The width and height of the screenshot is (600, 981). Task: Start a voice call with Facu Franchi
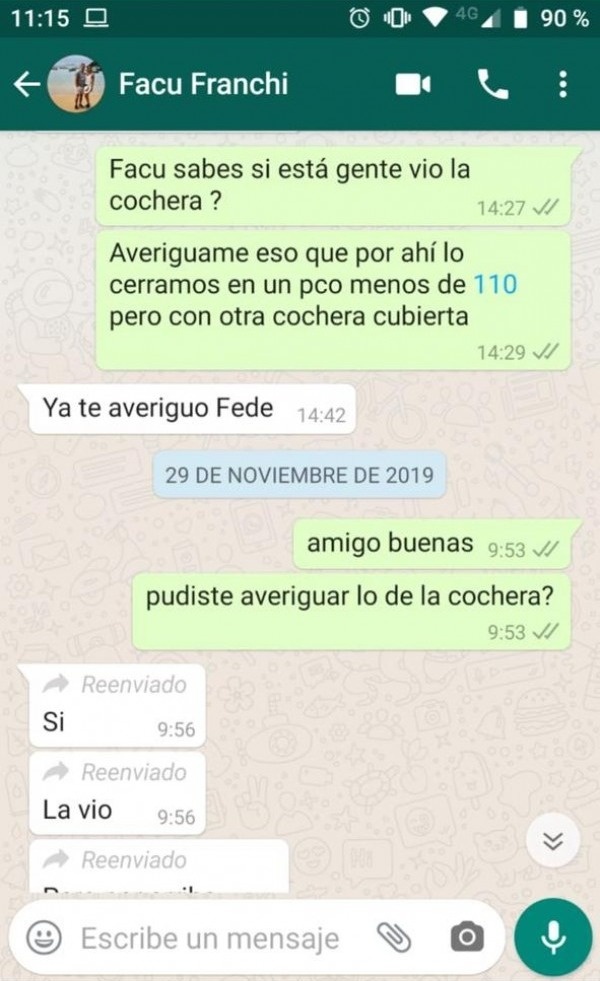[493, 85]
